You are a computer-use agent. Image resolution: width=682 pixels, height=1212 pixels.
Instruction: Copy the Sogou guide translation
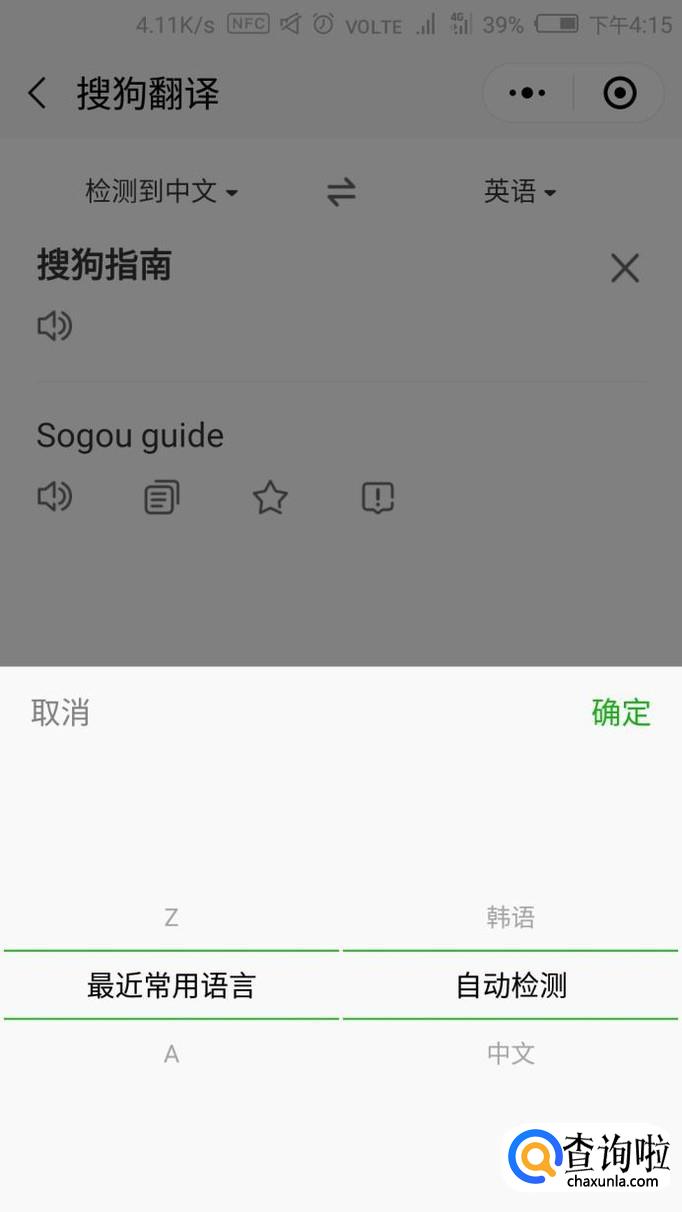click(162, 497)
